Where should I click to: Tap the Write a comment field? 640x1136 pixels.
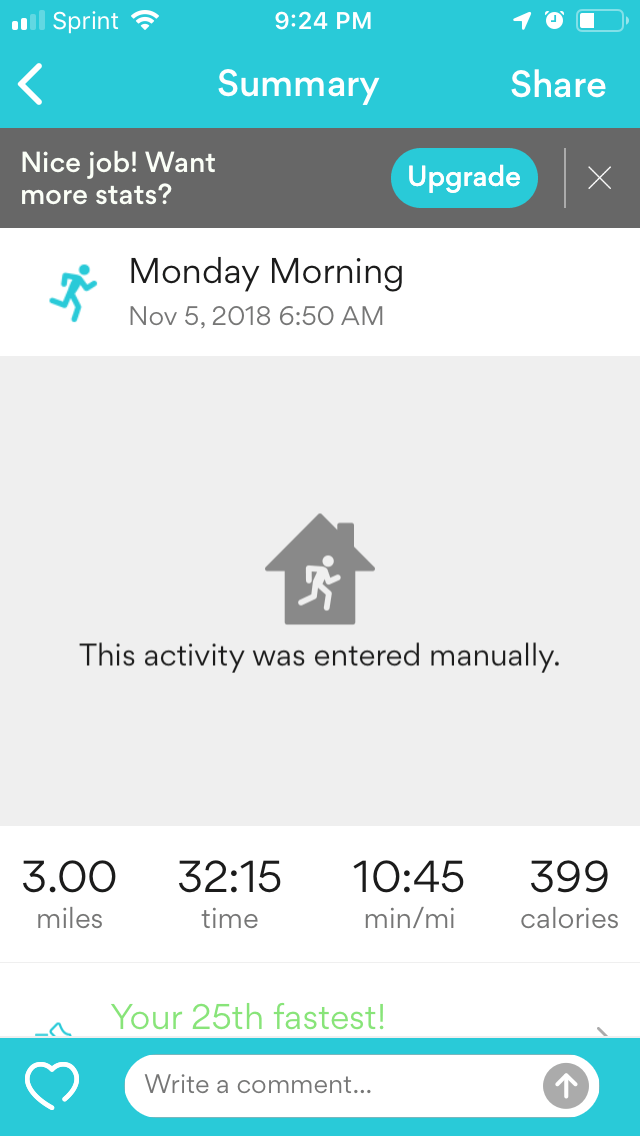[x=330, y=1085]
